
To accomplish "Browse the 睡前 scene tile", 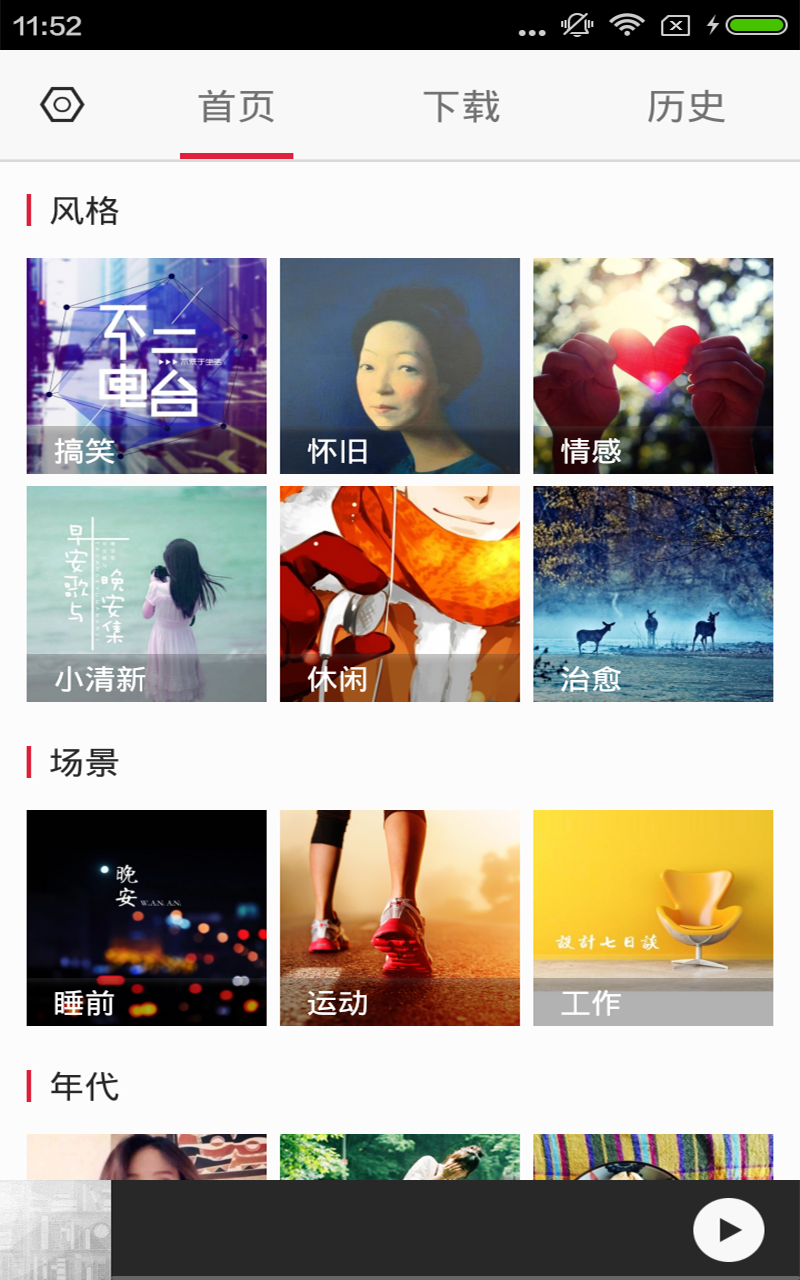I will tap(146, 918).
